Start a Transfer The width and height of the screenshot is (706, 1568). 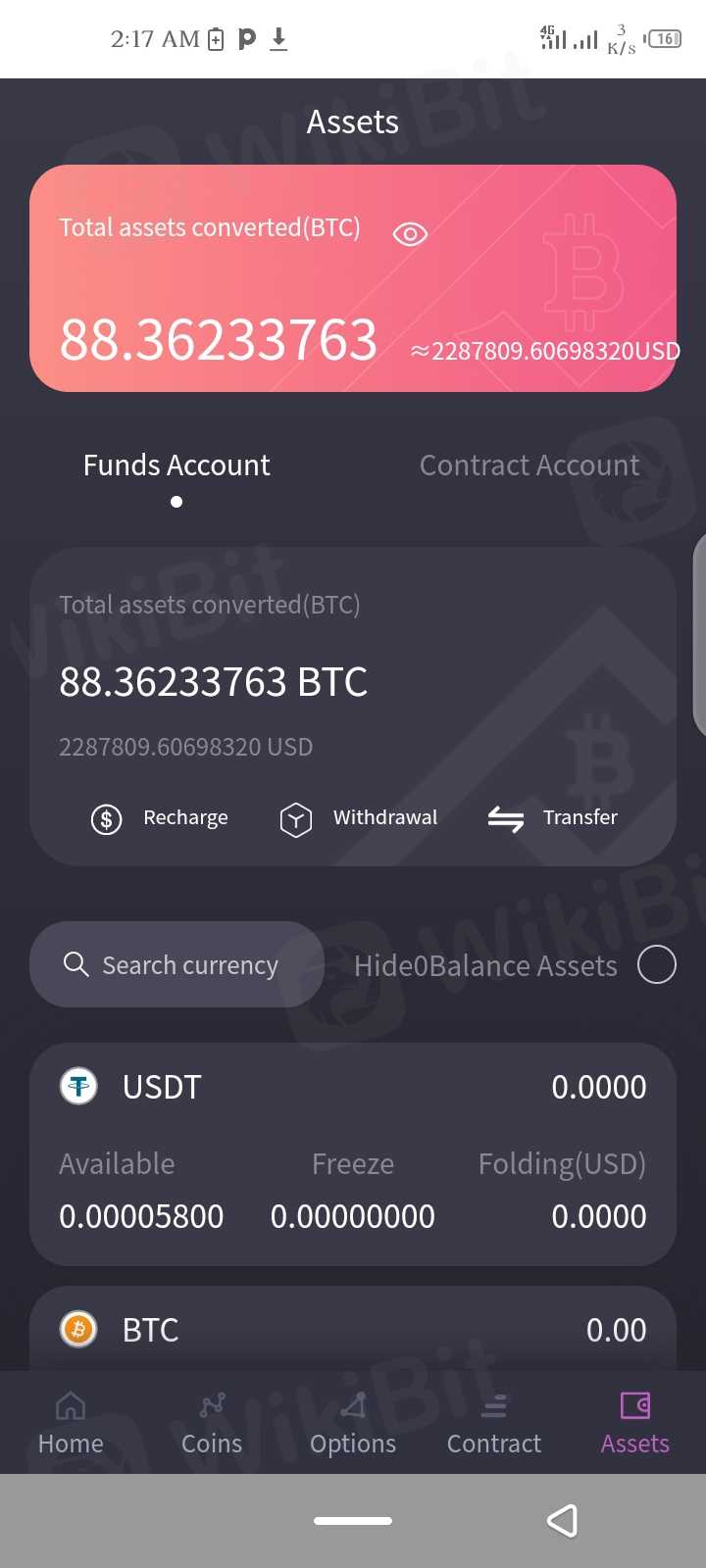553,818
